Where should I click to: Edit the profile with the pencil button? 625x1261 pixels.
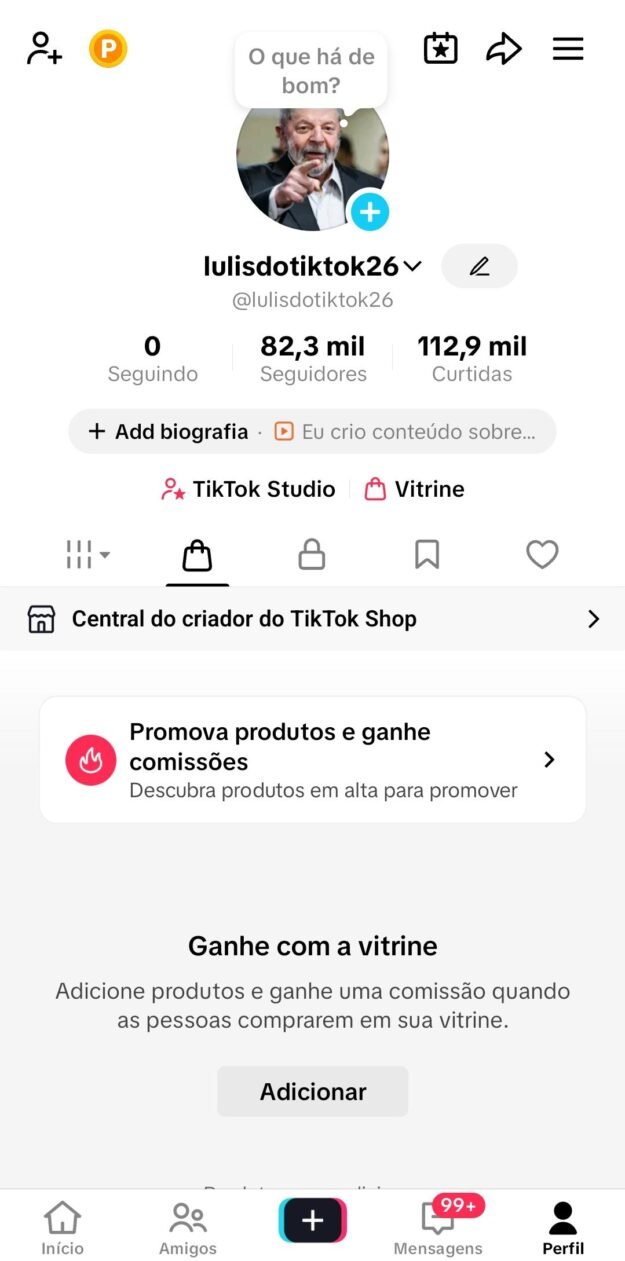[479, 266]
